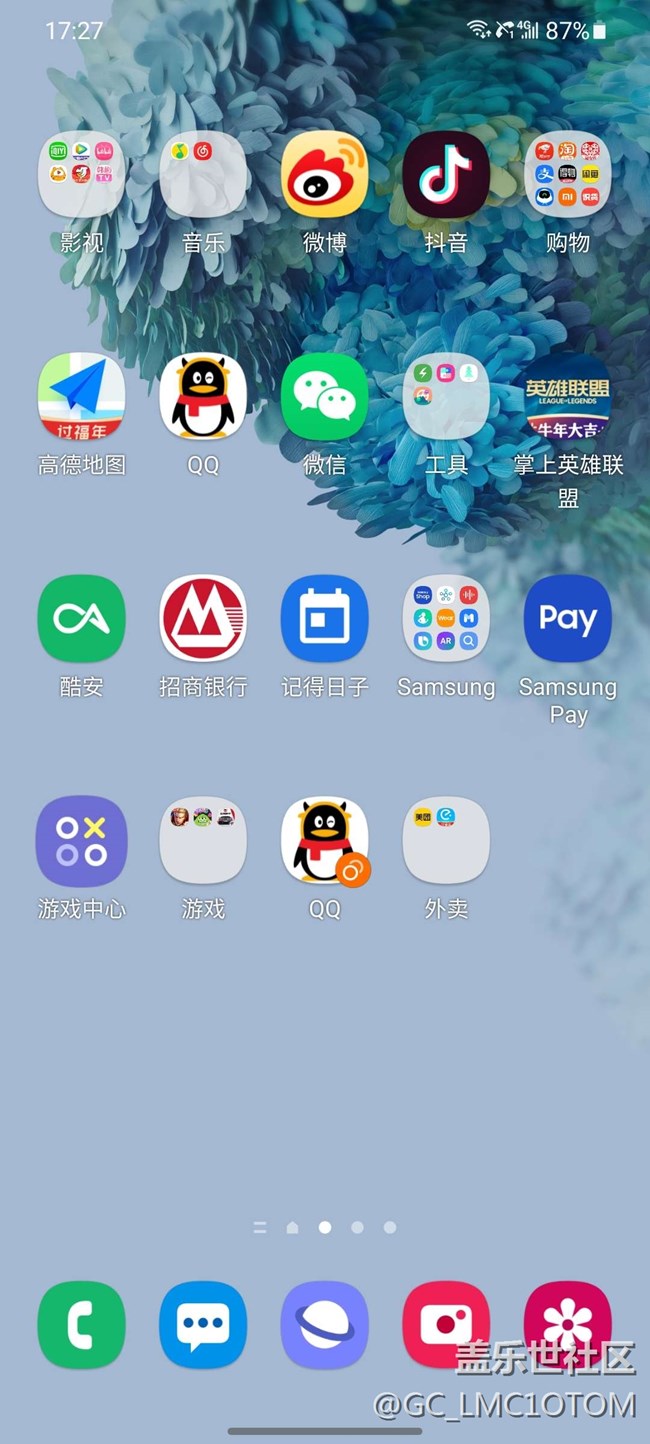The image size is (650, 1444).
Task: Open 高德地图 maps app
Action: coord(81,397)
